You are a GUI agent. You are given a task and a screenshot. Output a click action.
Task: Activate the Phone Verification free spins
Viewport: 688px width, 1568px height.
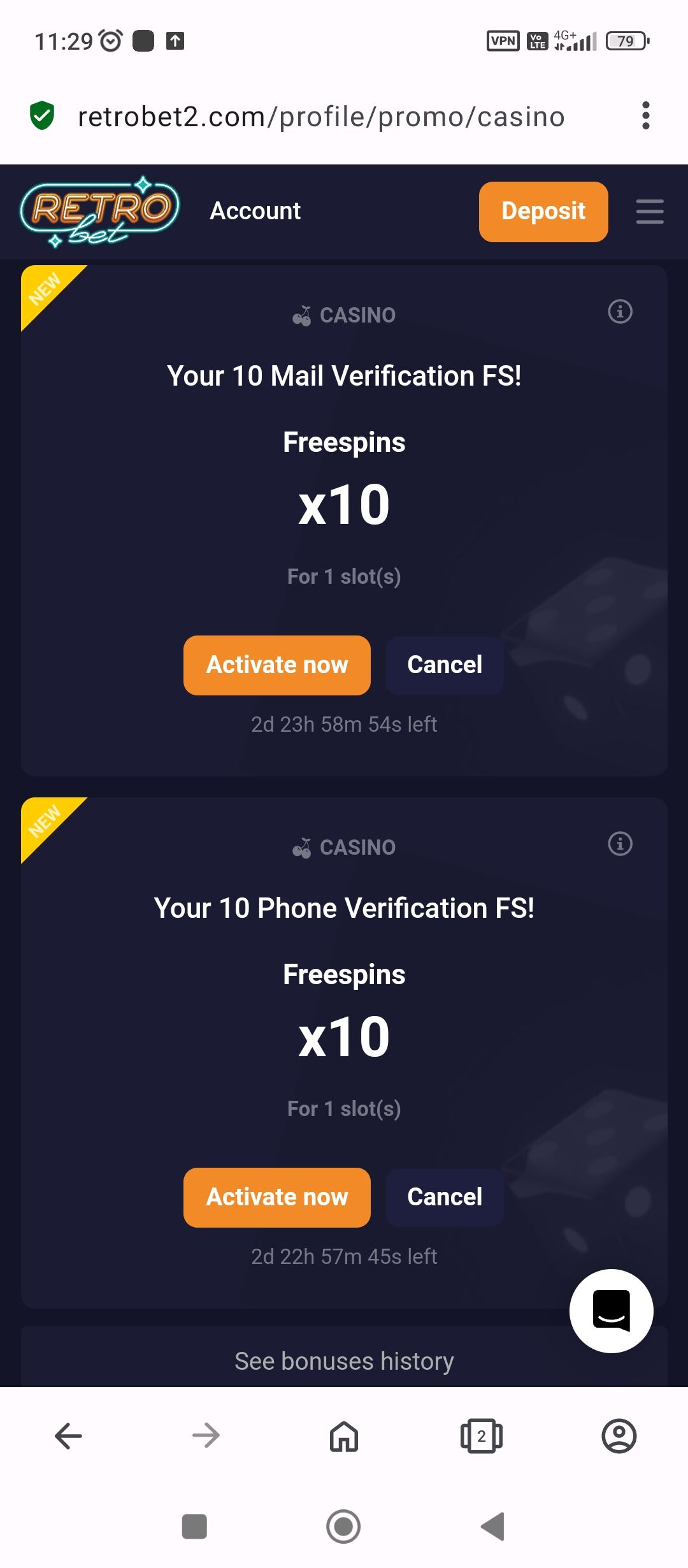click(x=277, y=1197)
